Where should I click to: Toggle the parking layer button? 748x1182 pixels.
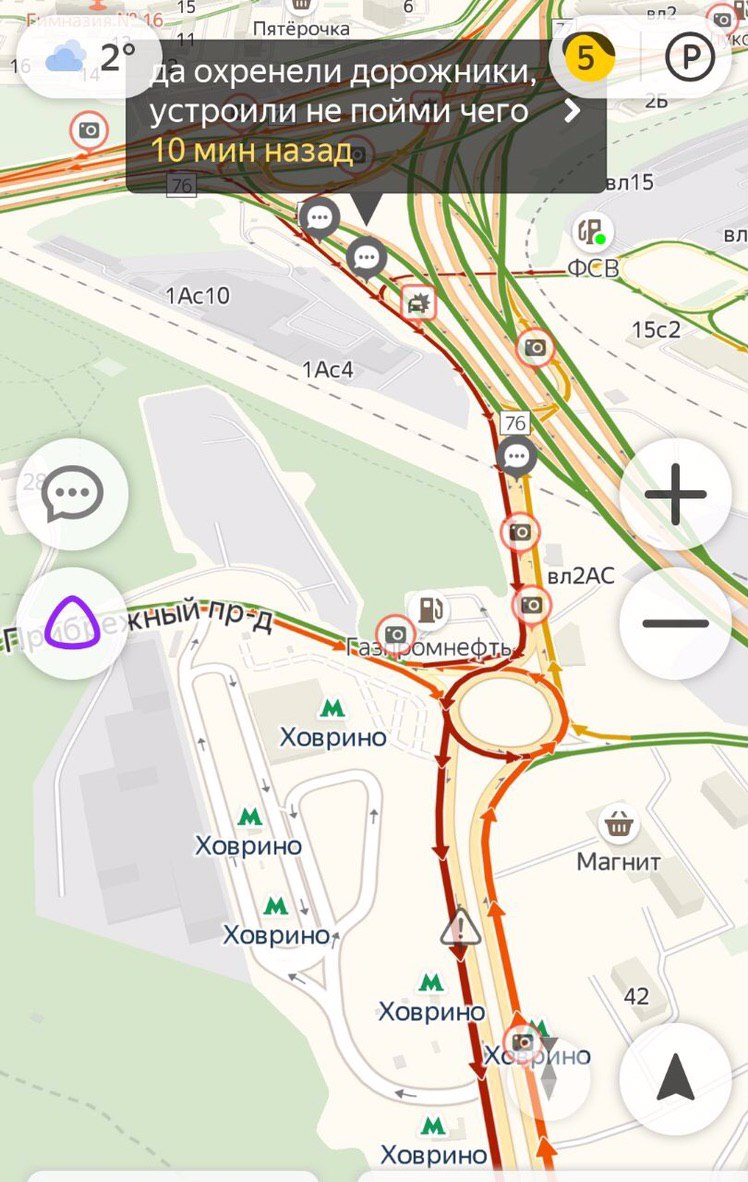(x=689, y=57)
